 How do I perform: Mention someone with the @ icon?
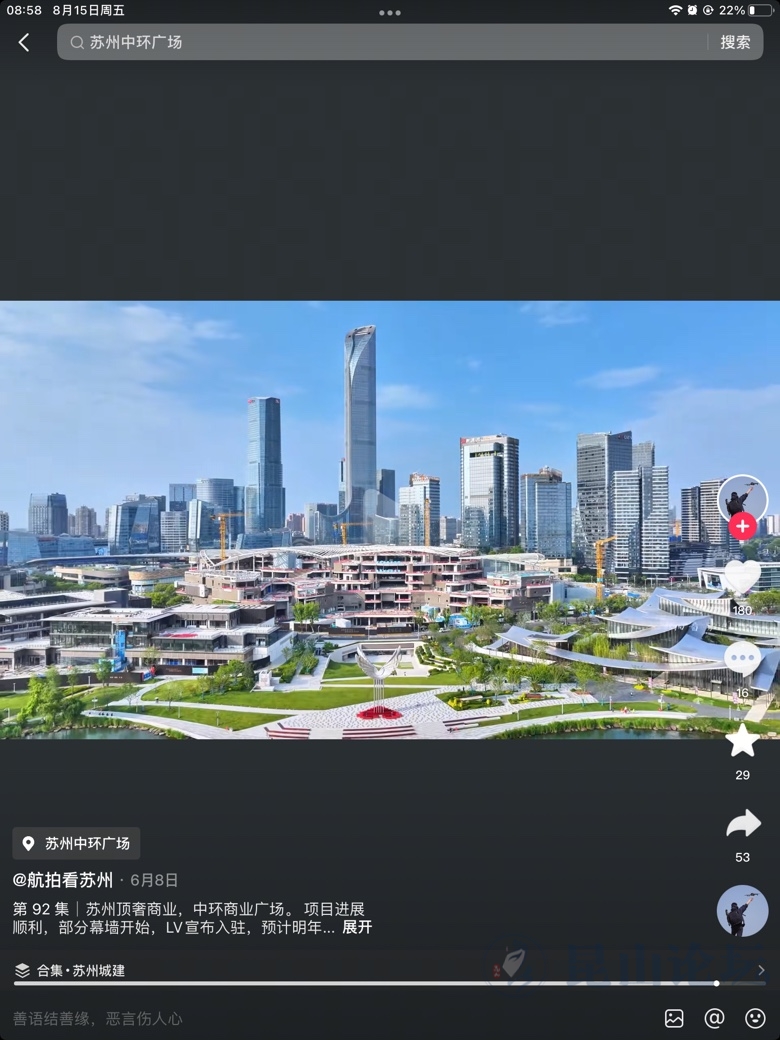click(x=714, y=1018)
